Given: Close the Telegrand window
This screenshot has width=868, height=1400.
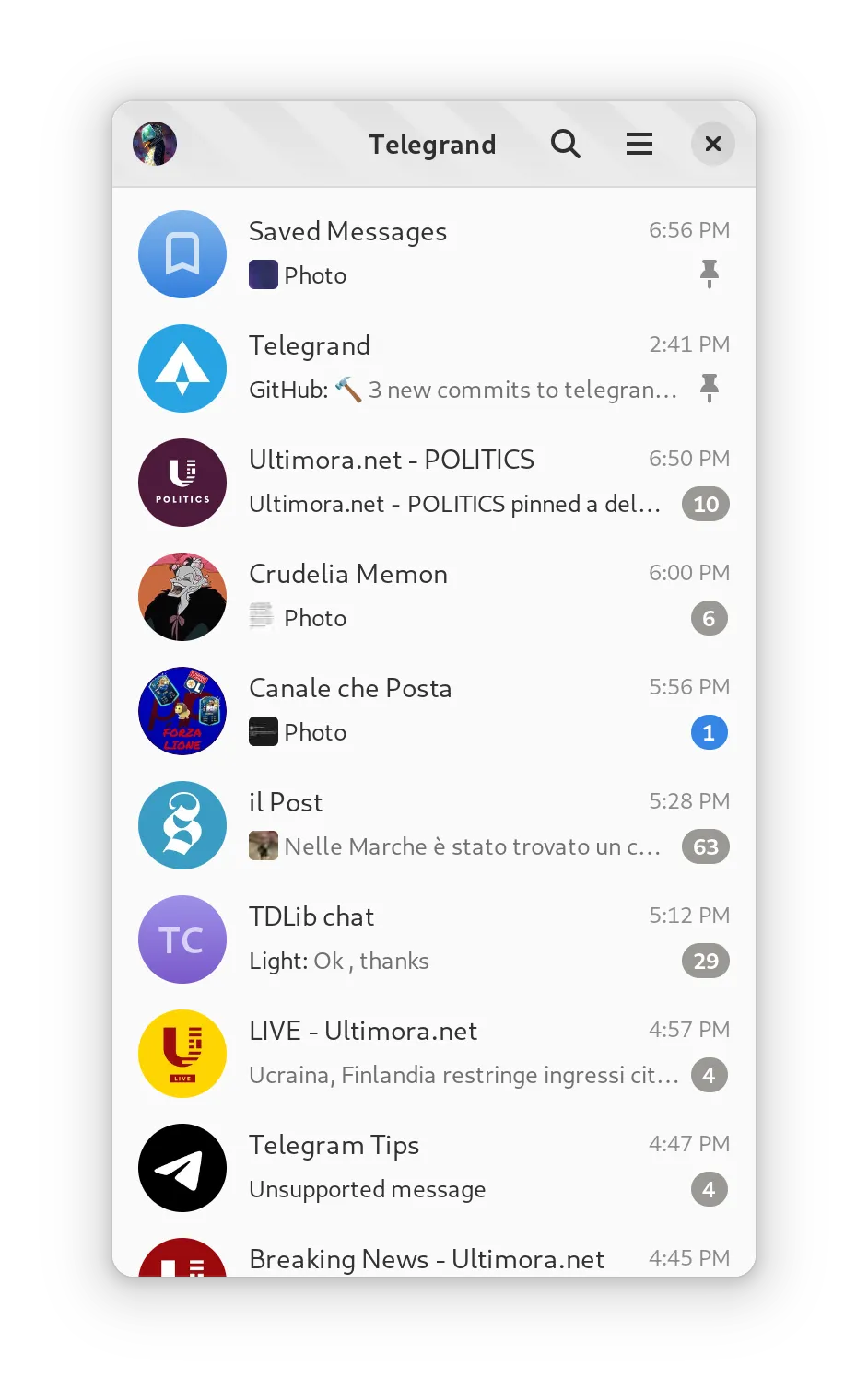Looking at the screenshot, I should pyautogui.click(x=712, y=144).
